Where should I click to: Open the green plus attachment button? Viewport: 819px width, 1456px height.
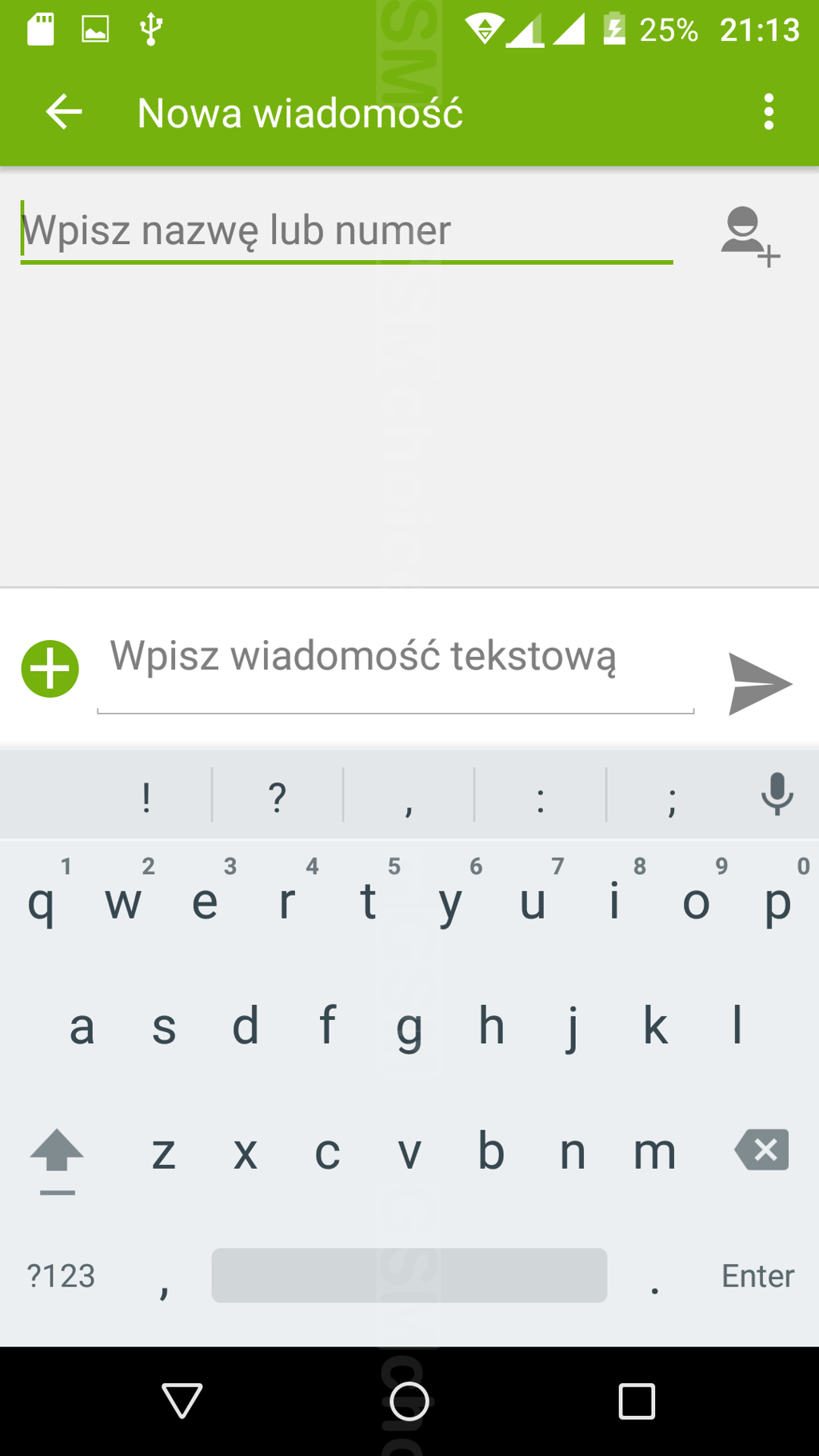50,669
